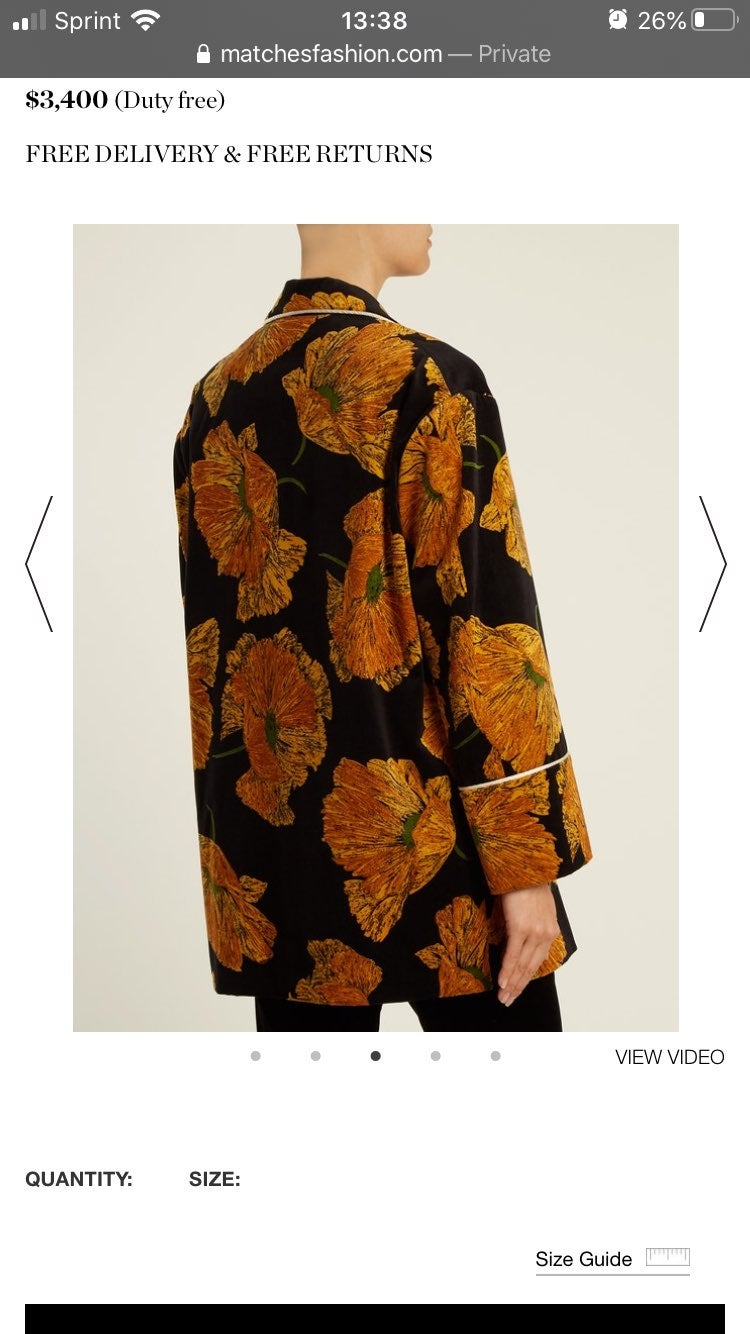Tap the black button at the bottom

375,1319
